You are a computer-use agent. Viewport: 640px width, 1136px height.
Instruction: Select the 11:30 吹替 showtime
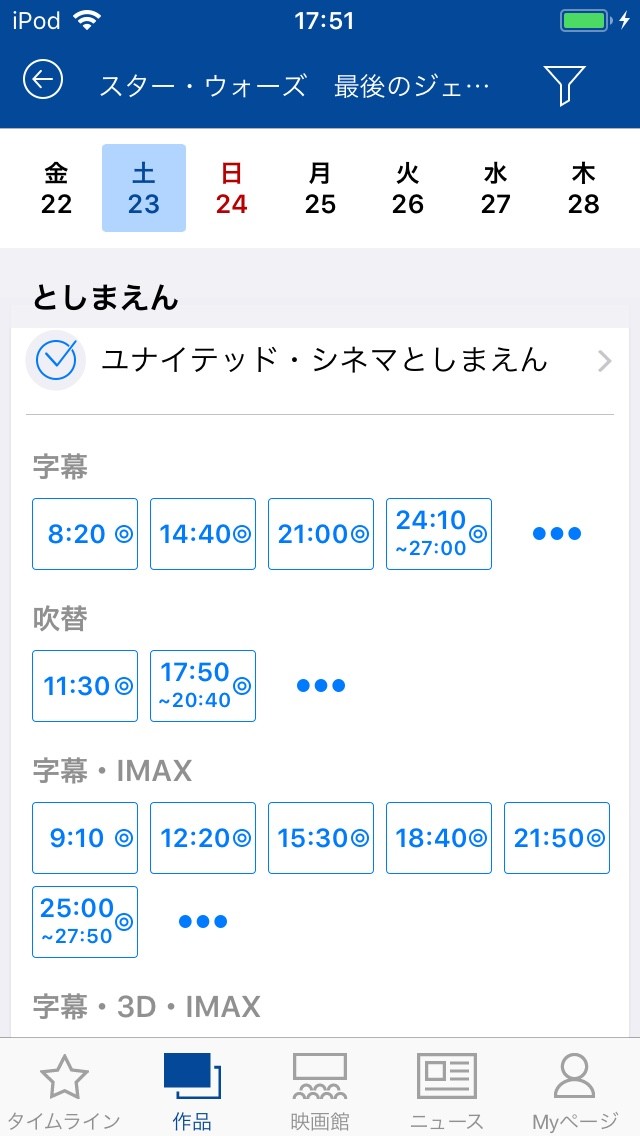[85, 686]
